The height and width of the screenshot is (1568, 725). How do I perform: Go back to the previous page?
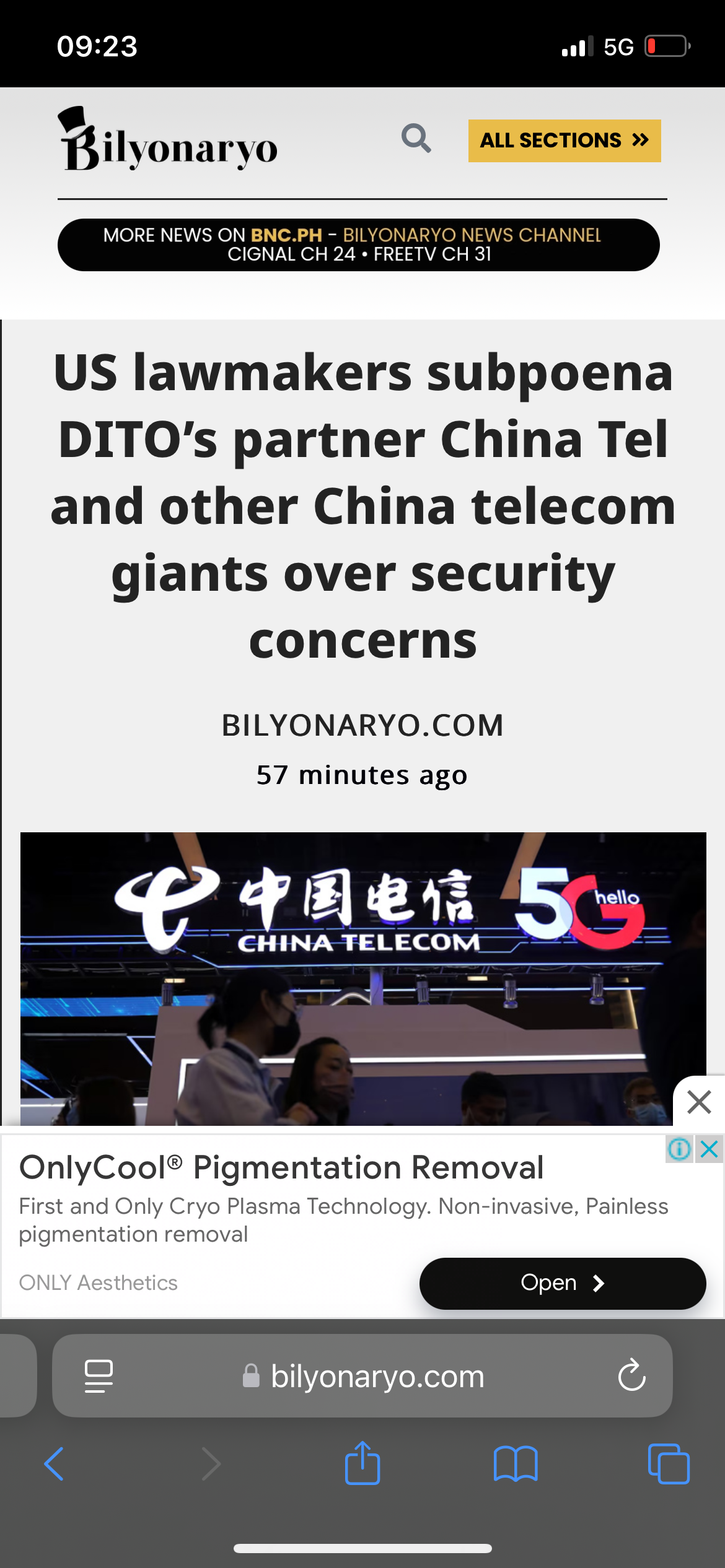(54, 1464)
